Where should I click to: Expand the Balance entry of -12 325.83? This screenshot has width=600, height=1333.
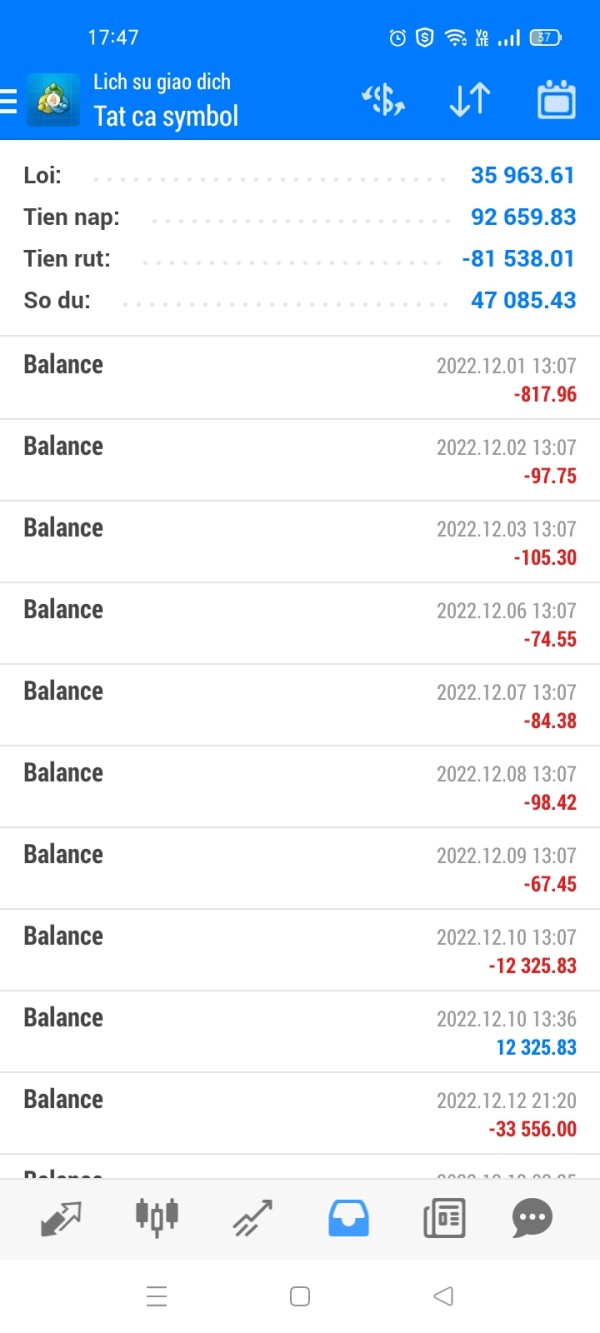[x=300, y=950]
